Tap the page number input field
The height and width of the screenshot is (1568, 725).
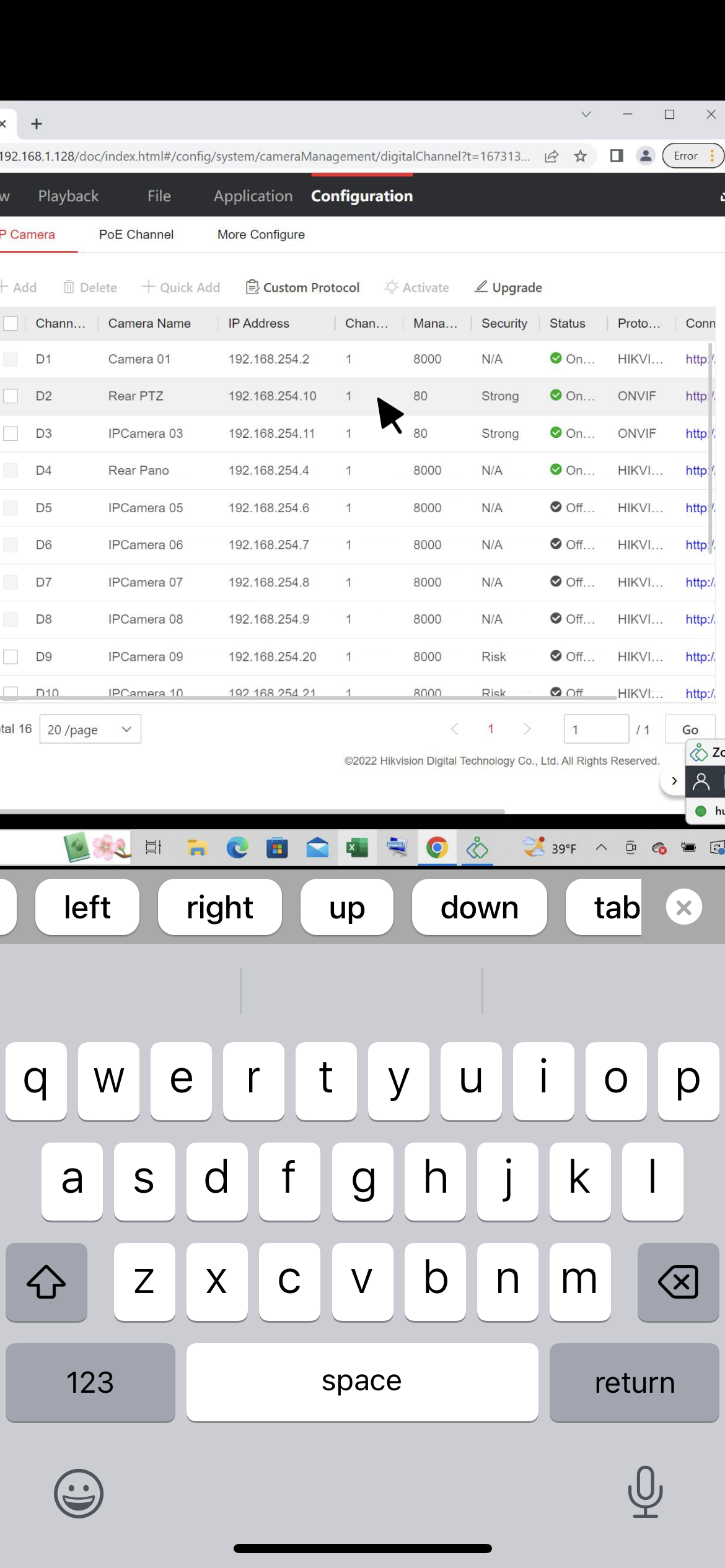595,730
